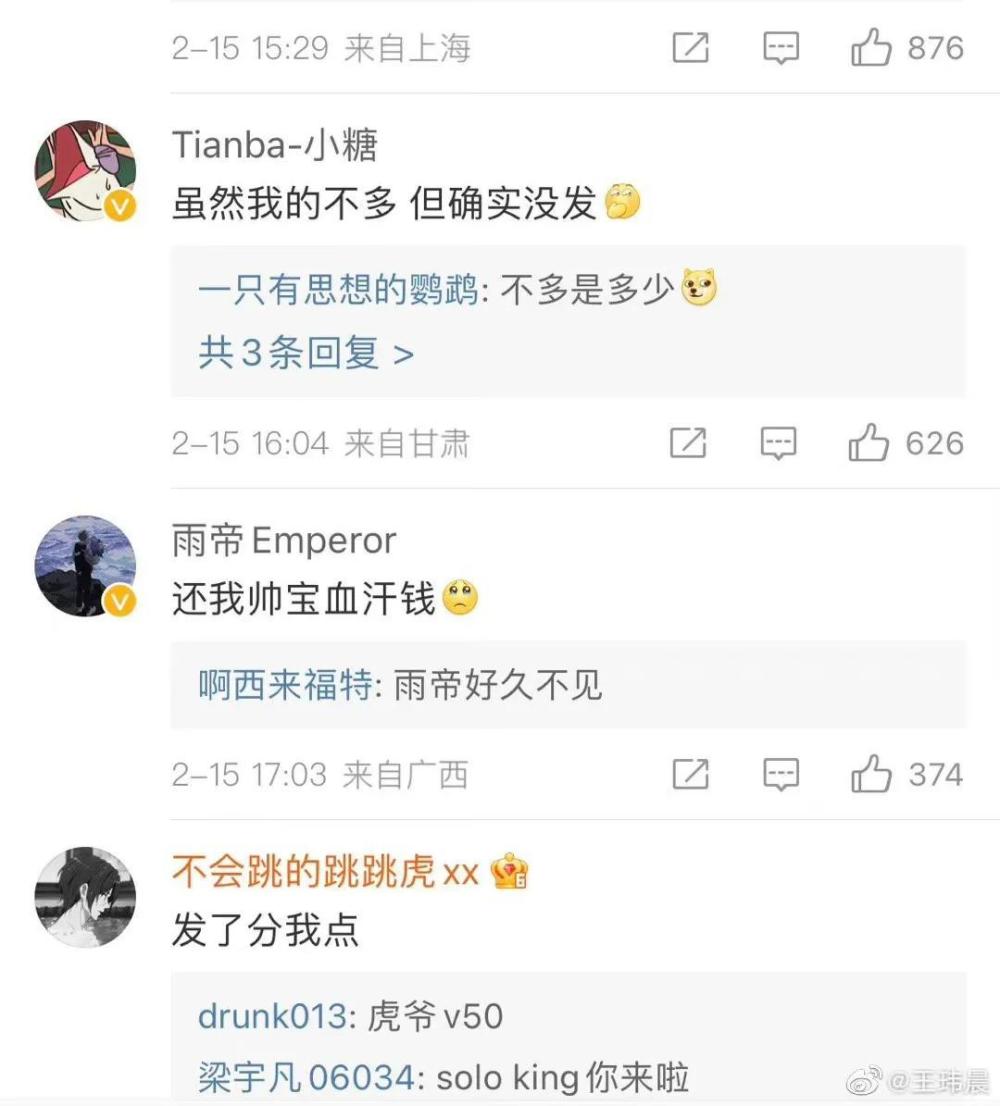Open 不会跳的跳跳虎xx's avatar

(85, 896)
